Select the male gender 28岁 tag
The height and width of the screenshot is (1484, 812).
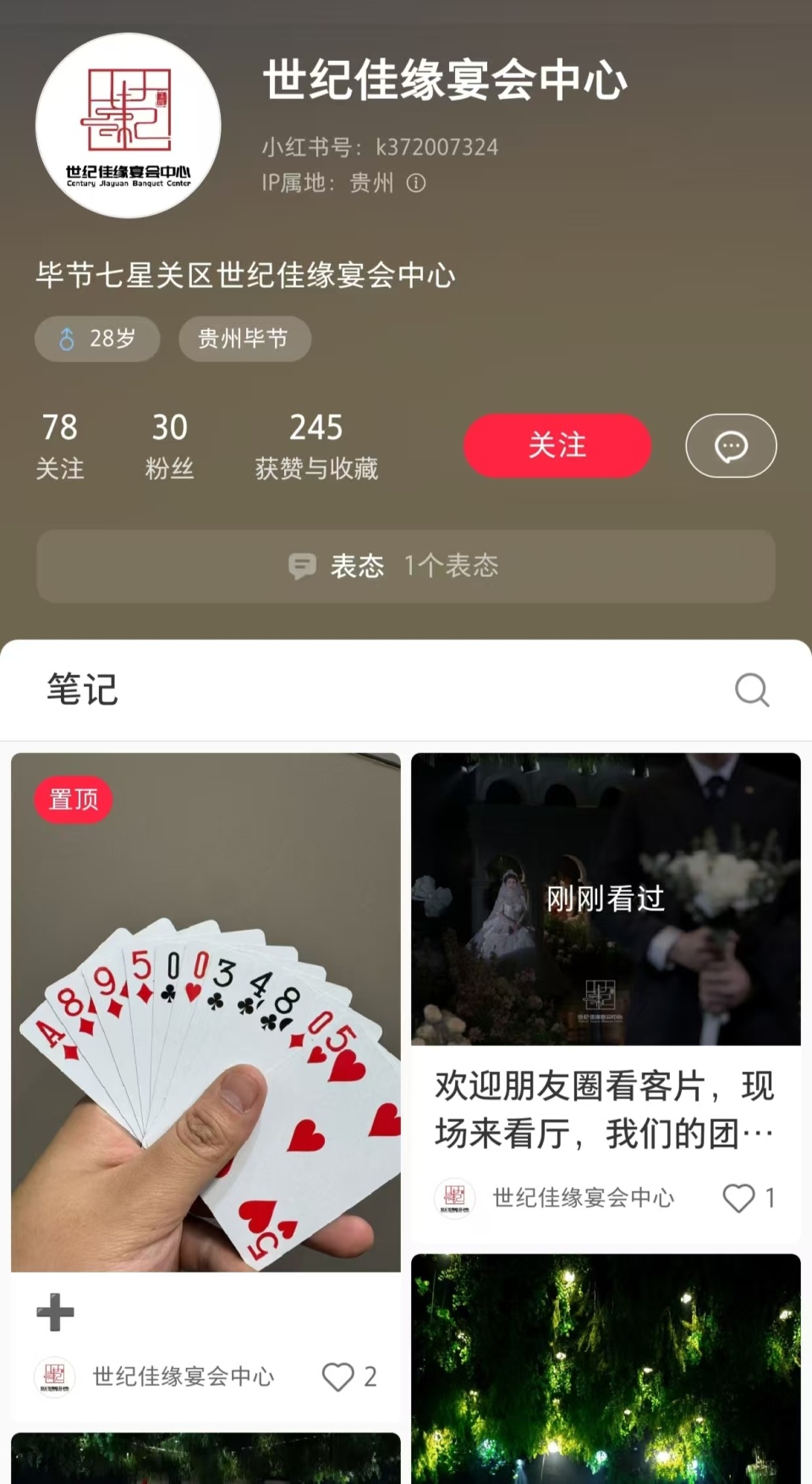[x=96, y=338]
